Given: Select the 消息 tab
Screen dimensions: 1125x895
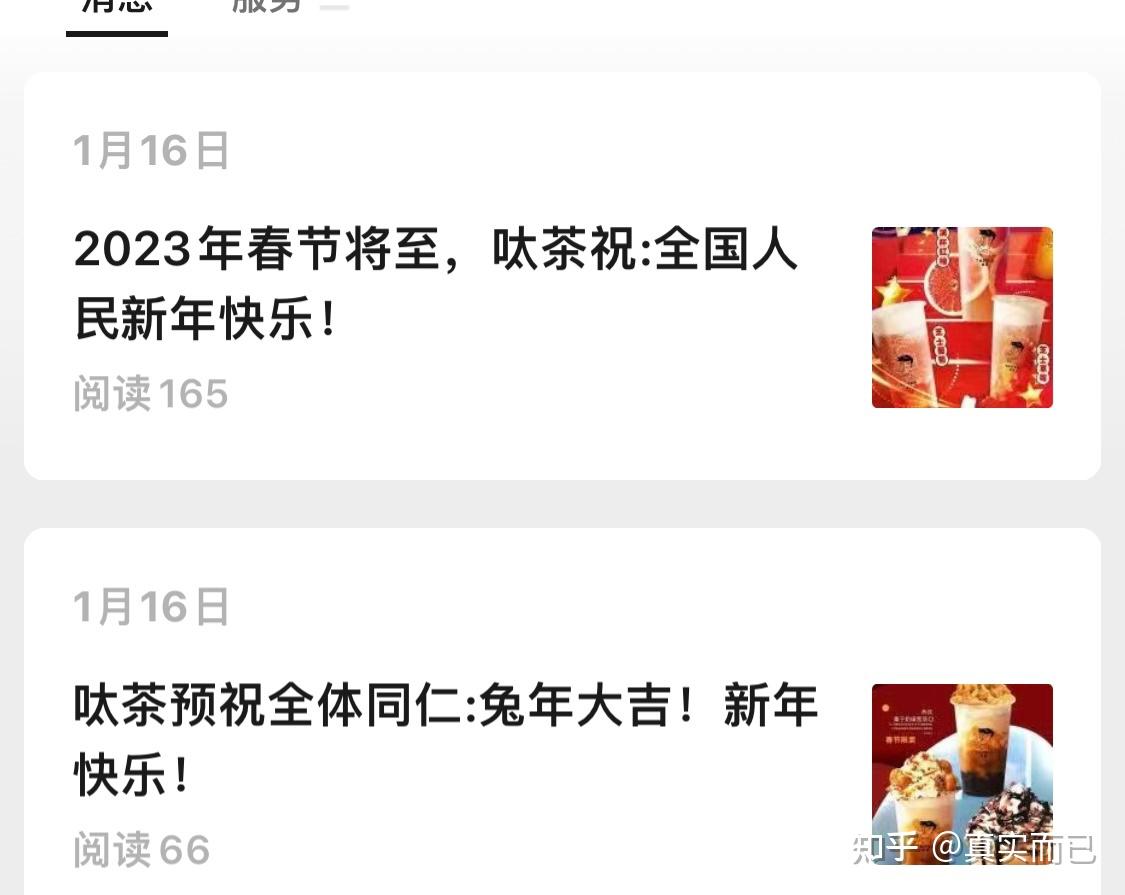Looking at the screenshot, I should coord(117,8).
